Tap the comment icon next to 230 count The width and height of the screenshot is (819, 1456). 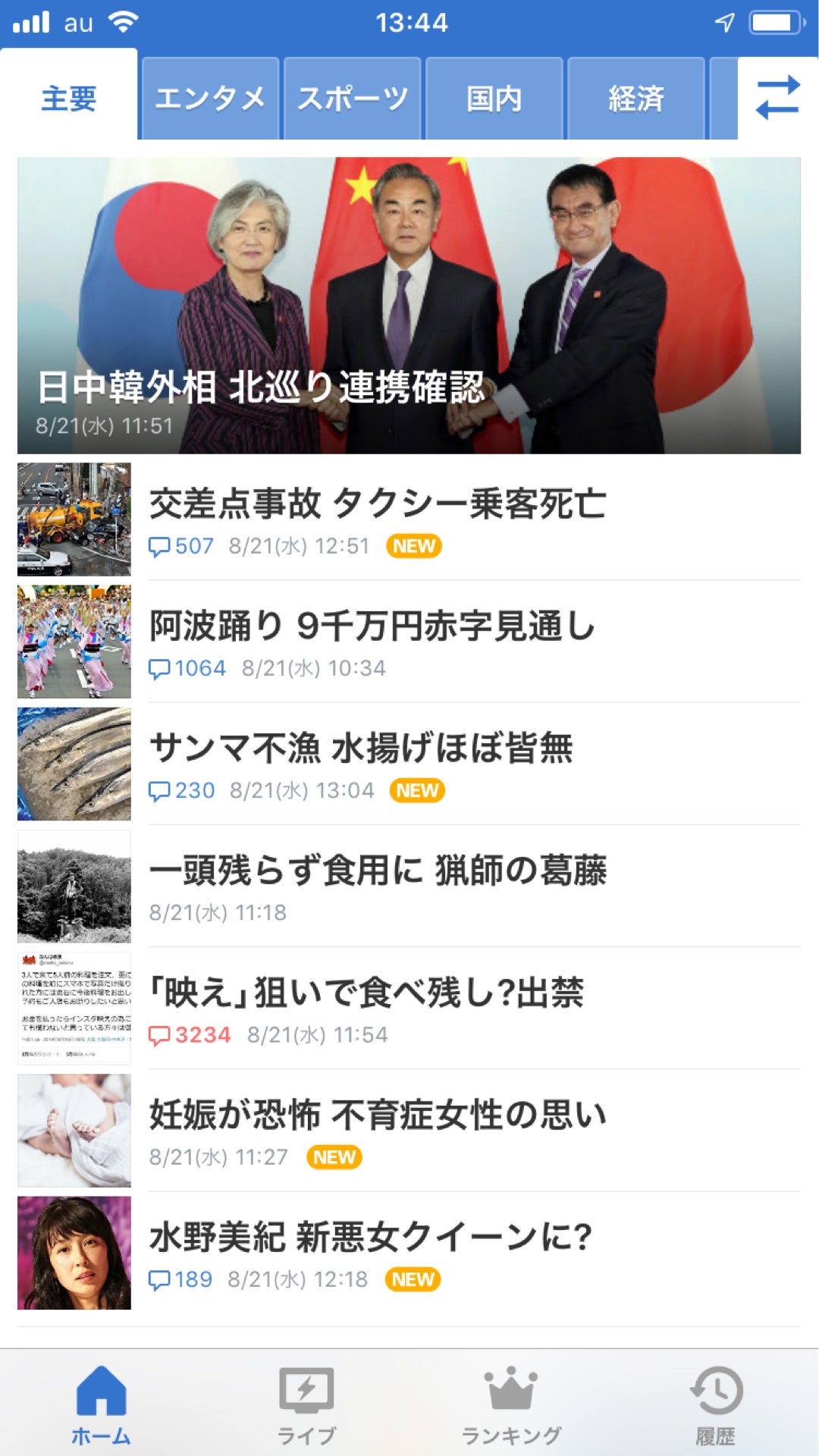[x=162, y=789]
